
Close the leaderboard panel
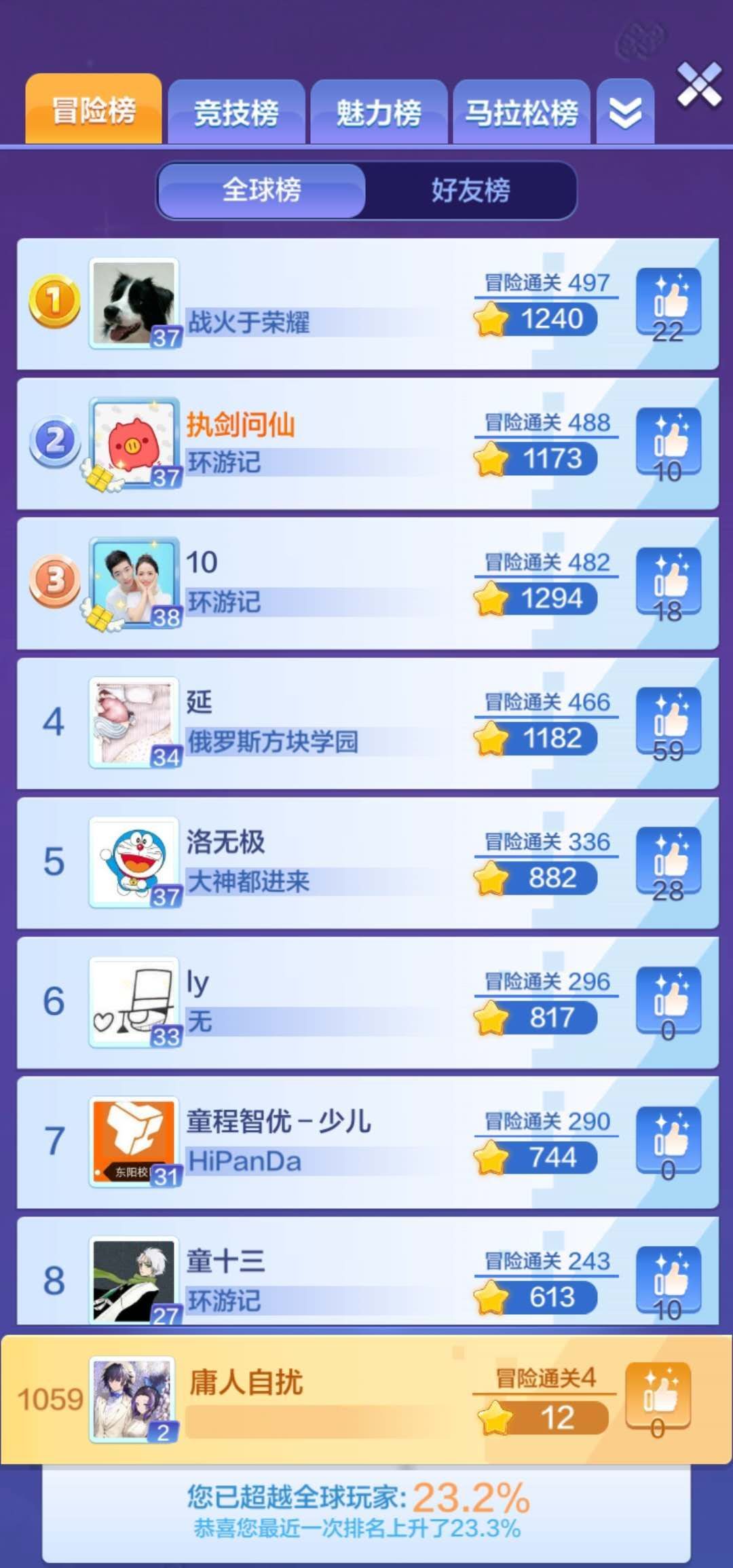(699, 85)
